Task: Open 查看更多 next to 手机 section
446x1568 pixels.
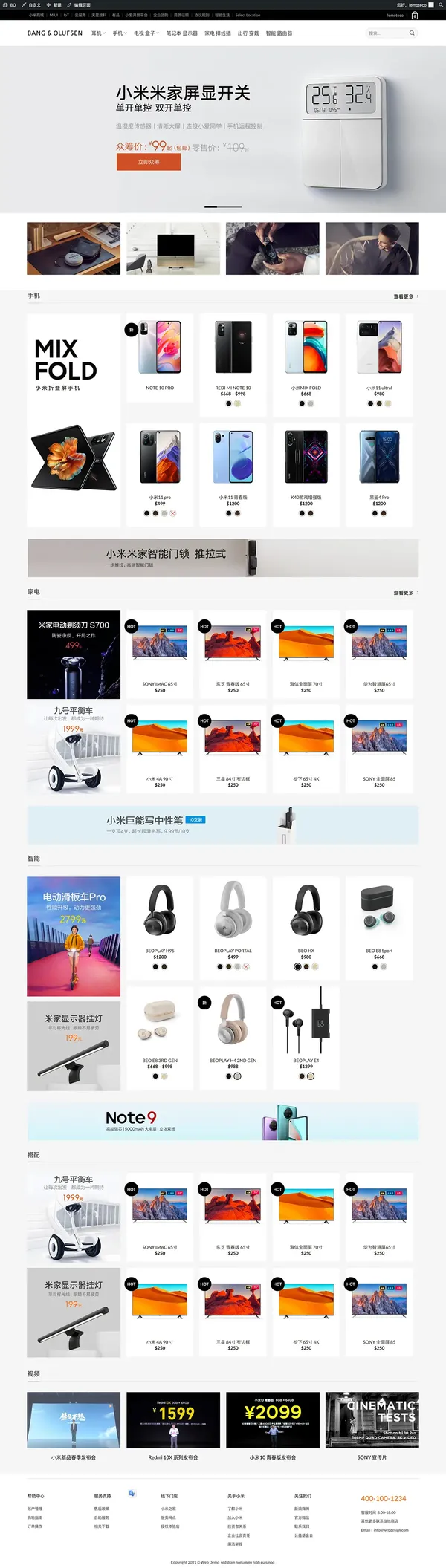Action: click(x=405, y=296)
